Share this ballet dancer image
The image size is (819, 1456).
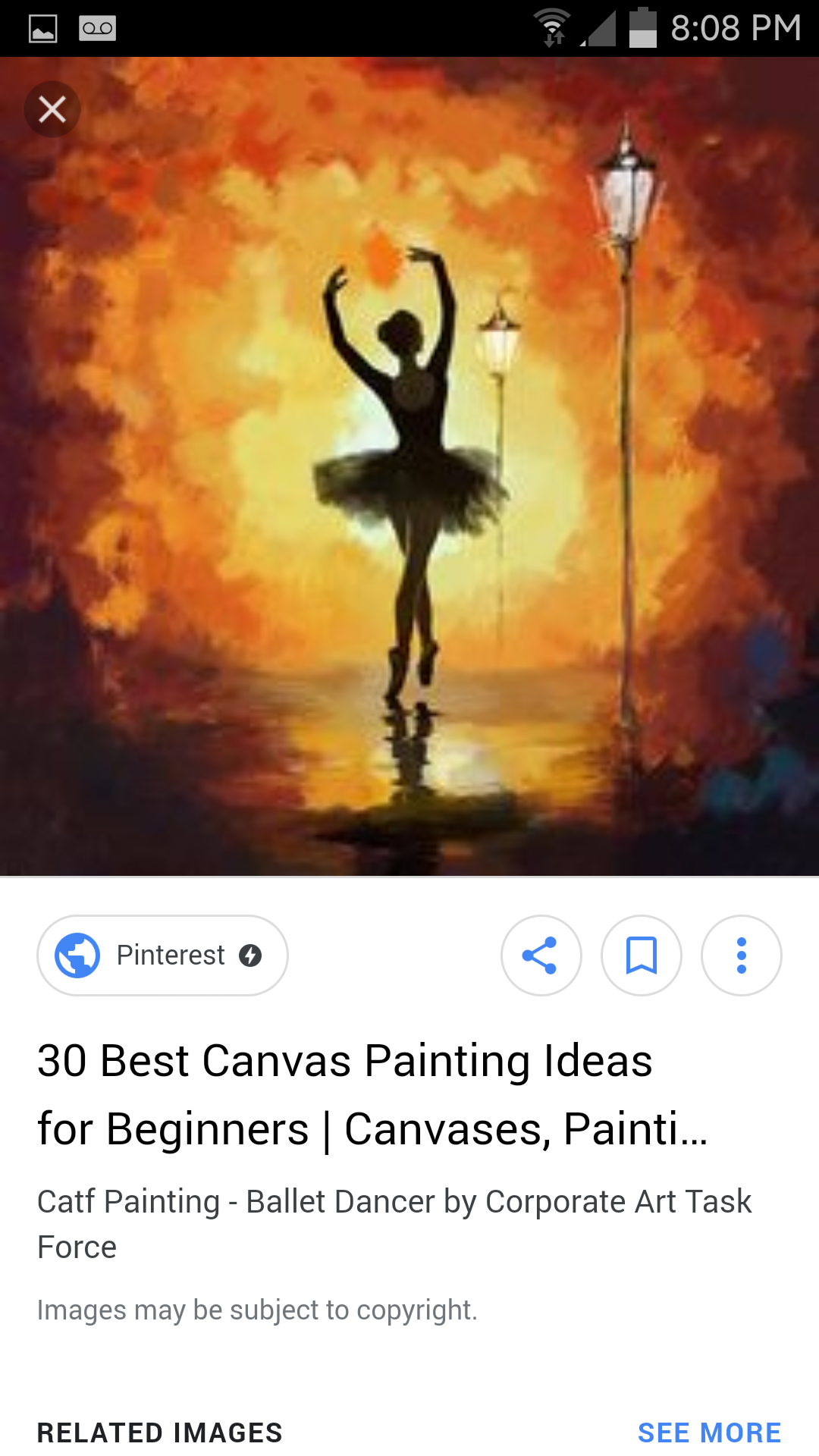[x=541, y=955]
